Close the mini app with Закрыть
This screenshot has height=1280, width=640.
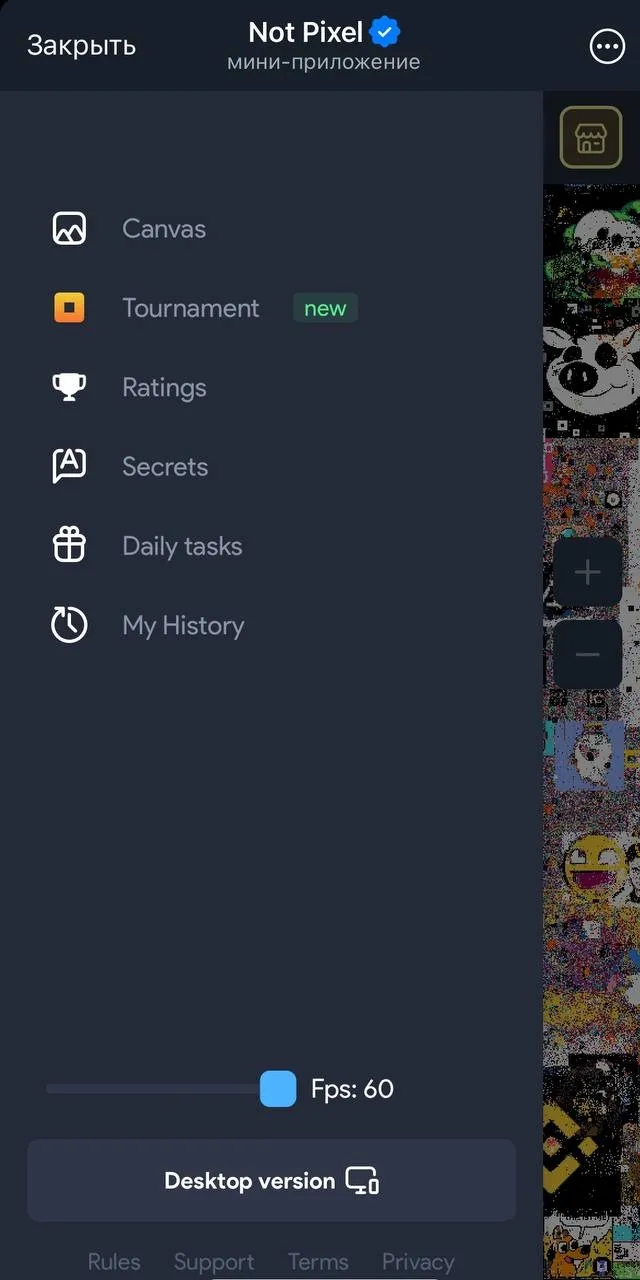coord(81,46)
